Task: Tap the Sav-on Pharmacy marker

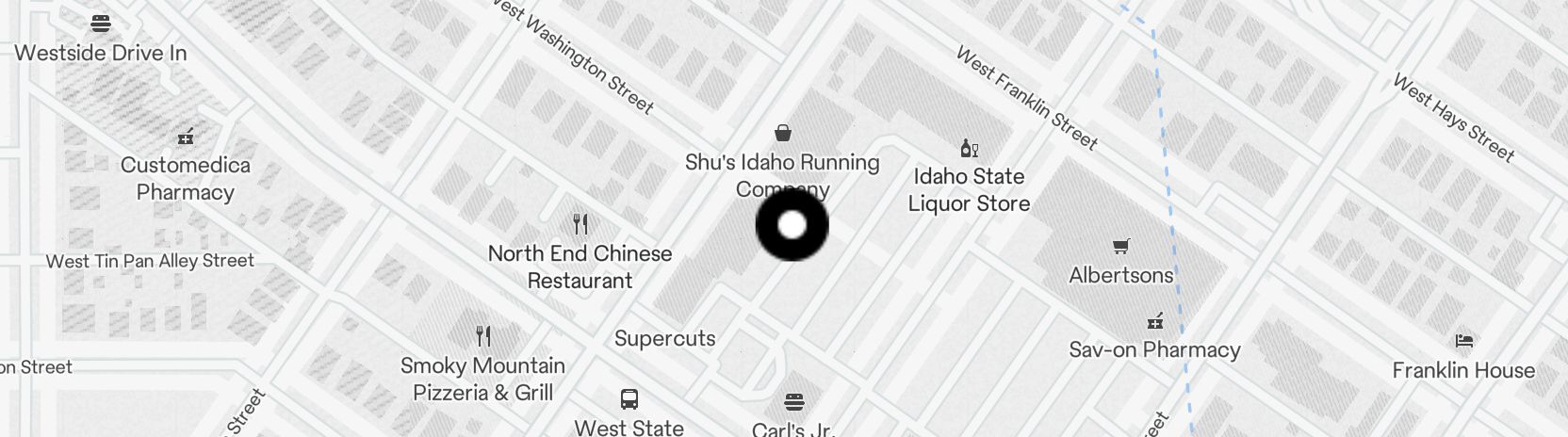Action: (x=1155, y=322)
